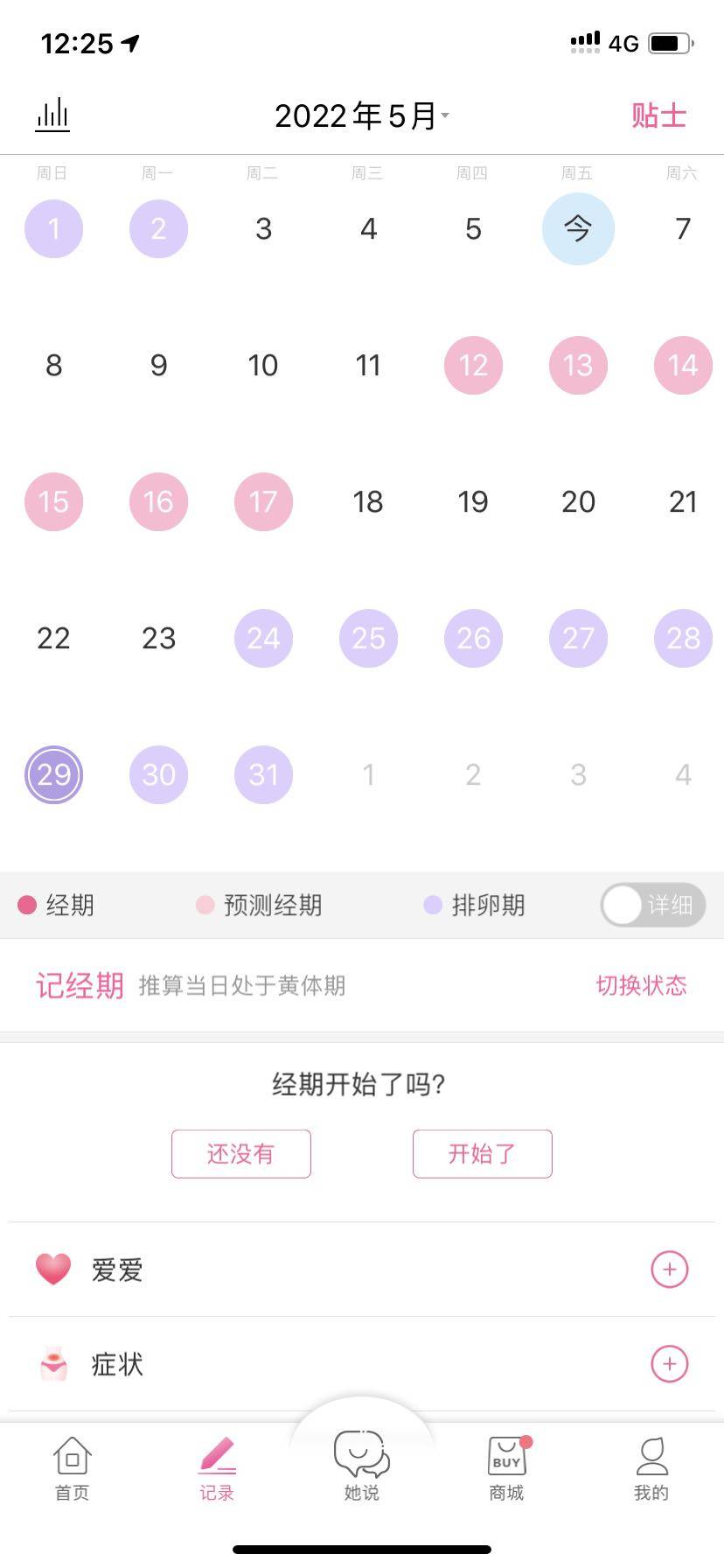
Task: Go to the 首页 home tab
Action: point(73,1469)
